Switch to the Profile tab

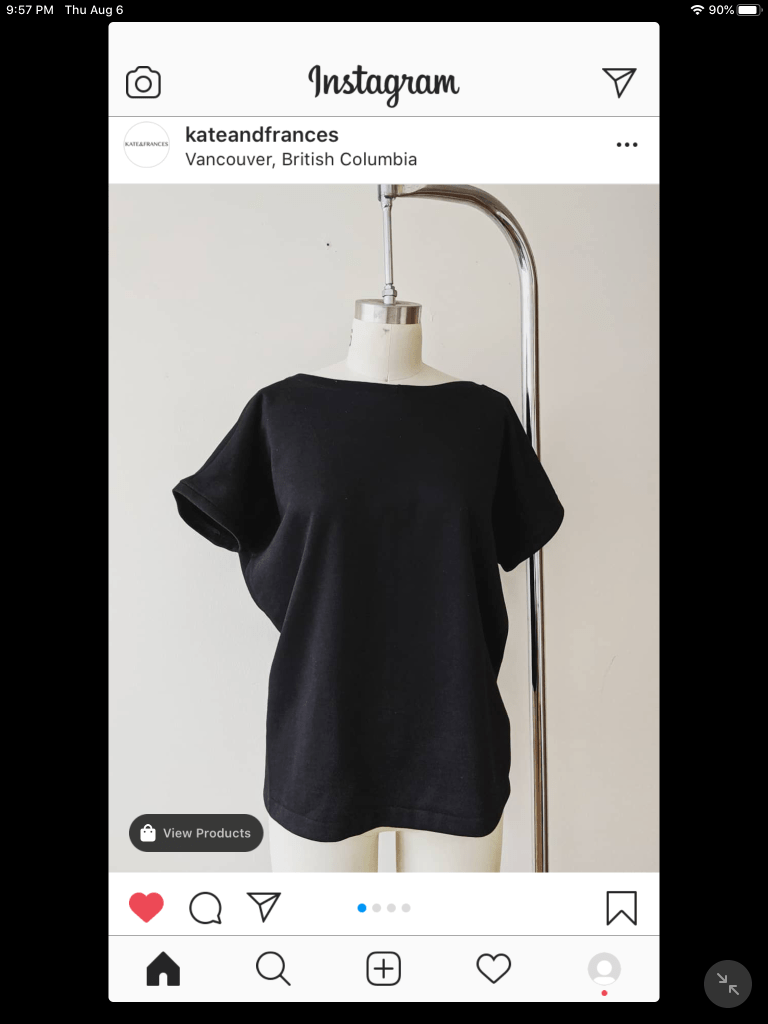(x=604, y=968)
